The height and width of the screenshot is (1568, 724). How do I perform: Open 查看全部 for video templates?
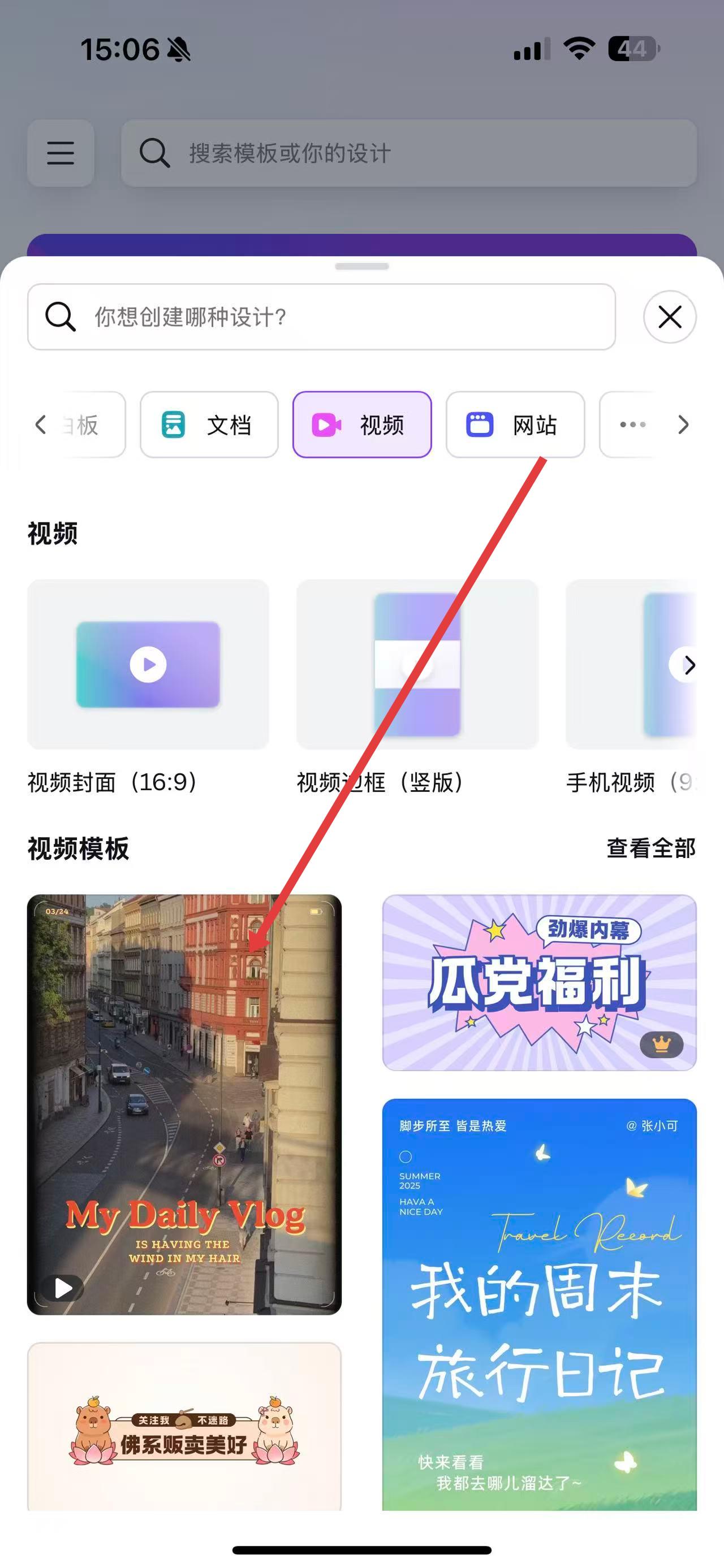coord(650,848)
